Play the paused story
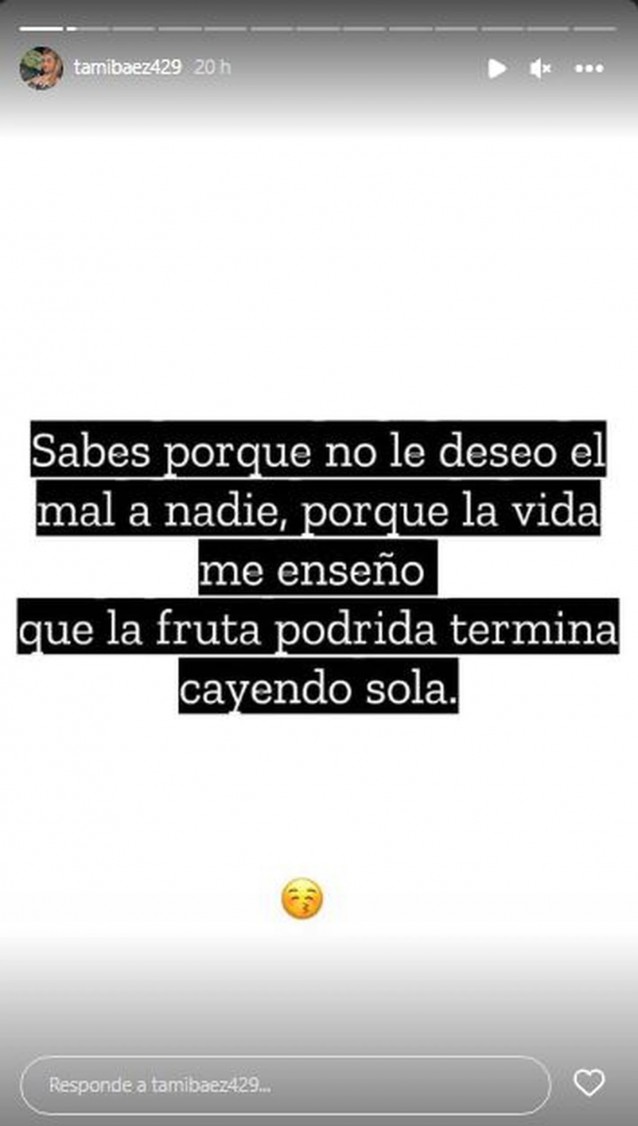This screenshot has width=638, height=1126. [496, 69]
